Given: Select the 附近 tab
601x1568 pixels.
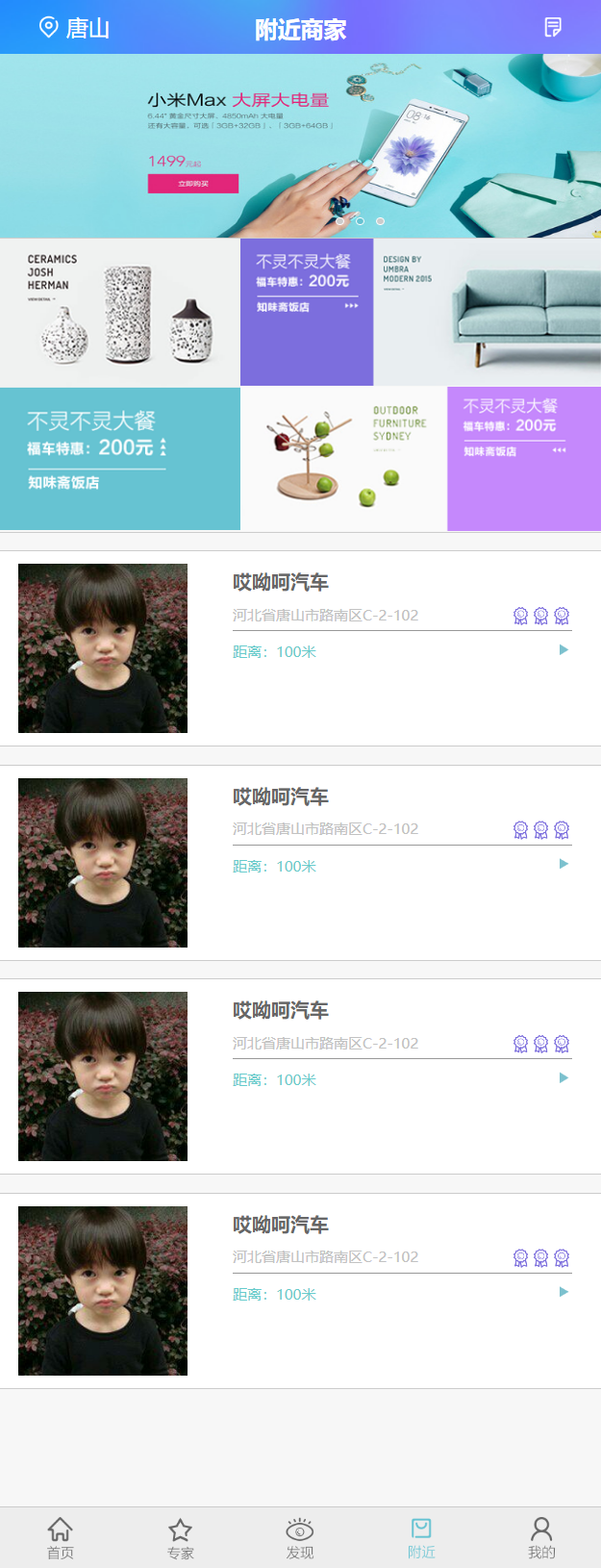Looking at the screenshot, I should click(x=421, y=1537).
